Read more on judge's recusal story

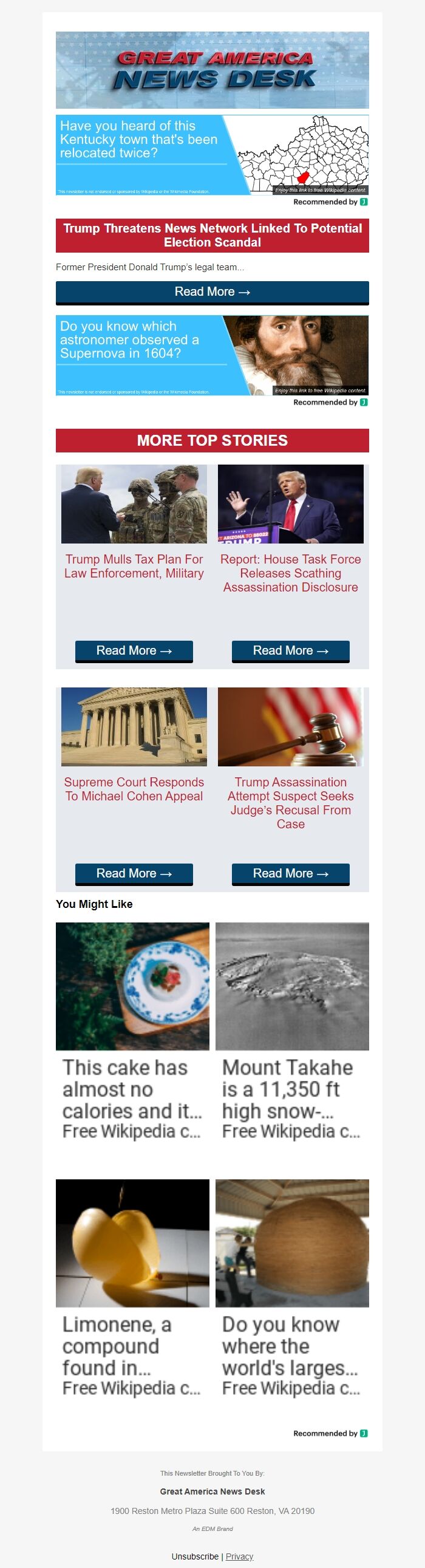coord(290,873)
